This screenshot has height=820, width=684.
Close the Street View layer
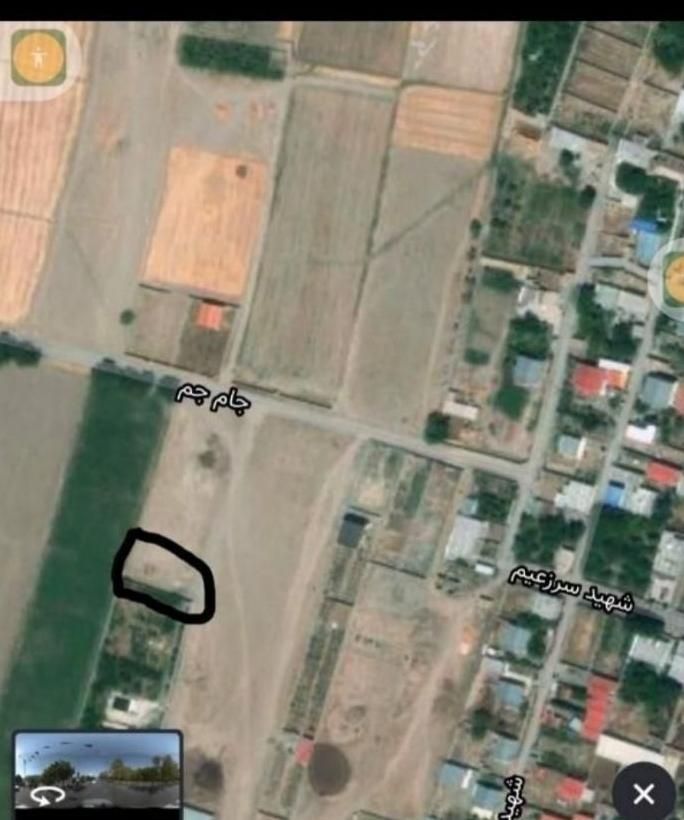pyautogui.click(x=643, y=794)
